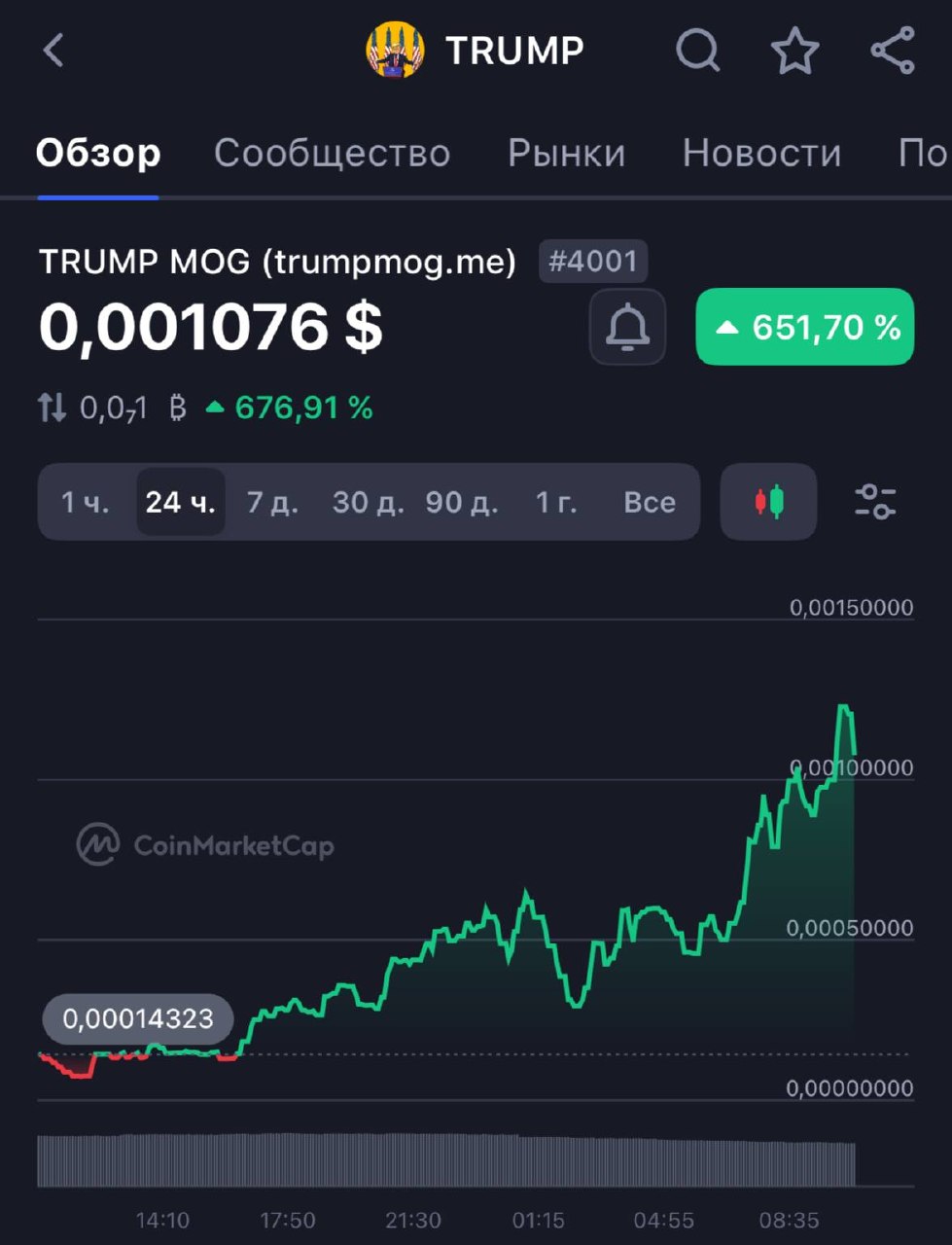Open the Новости tab

coord(761,154)
